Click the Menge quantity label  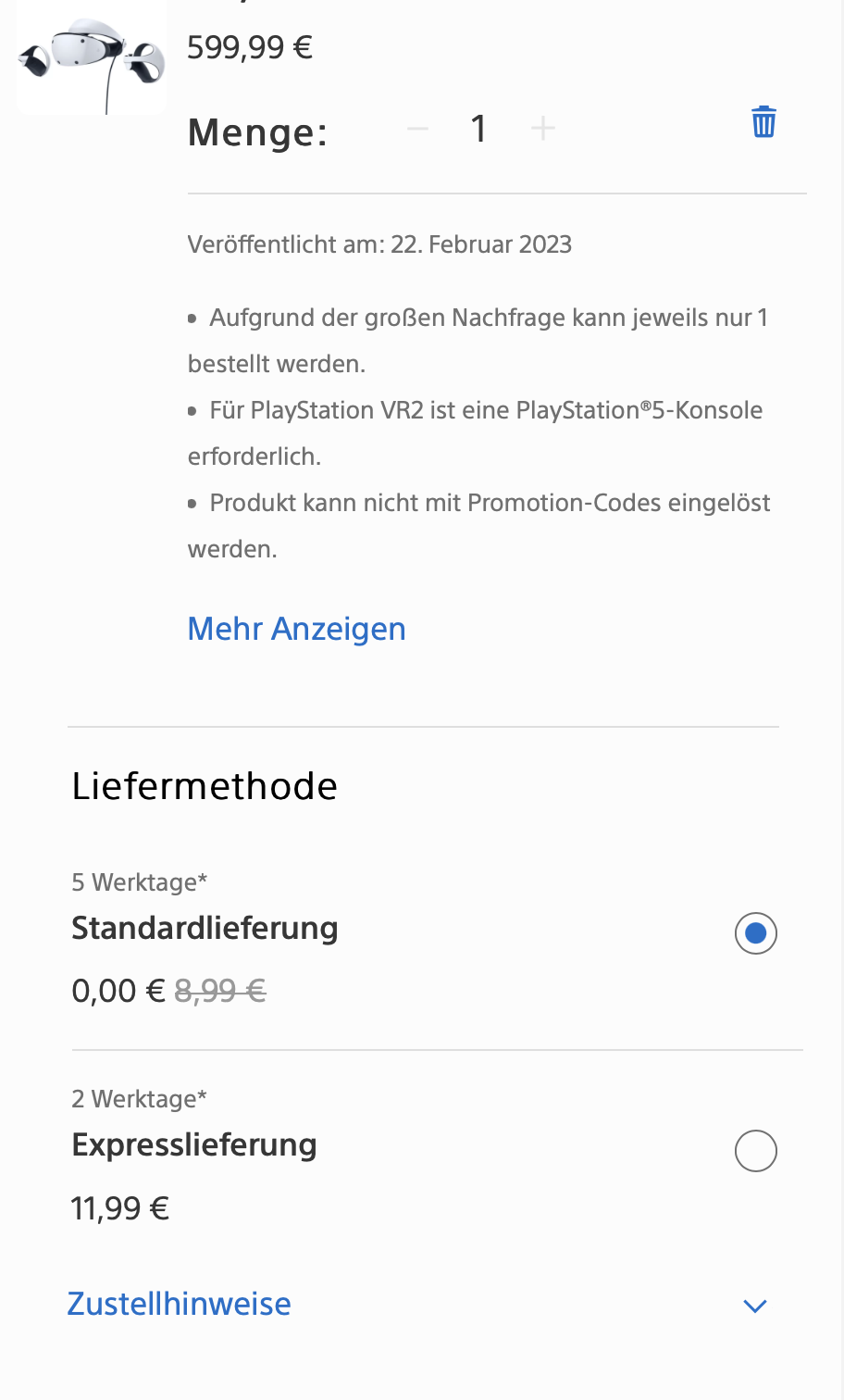[x=256, y=131]
